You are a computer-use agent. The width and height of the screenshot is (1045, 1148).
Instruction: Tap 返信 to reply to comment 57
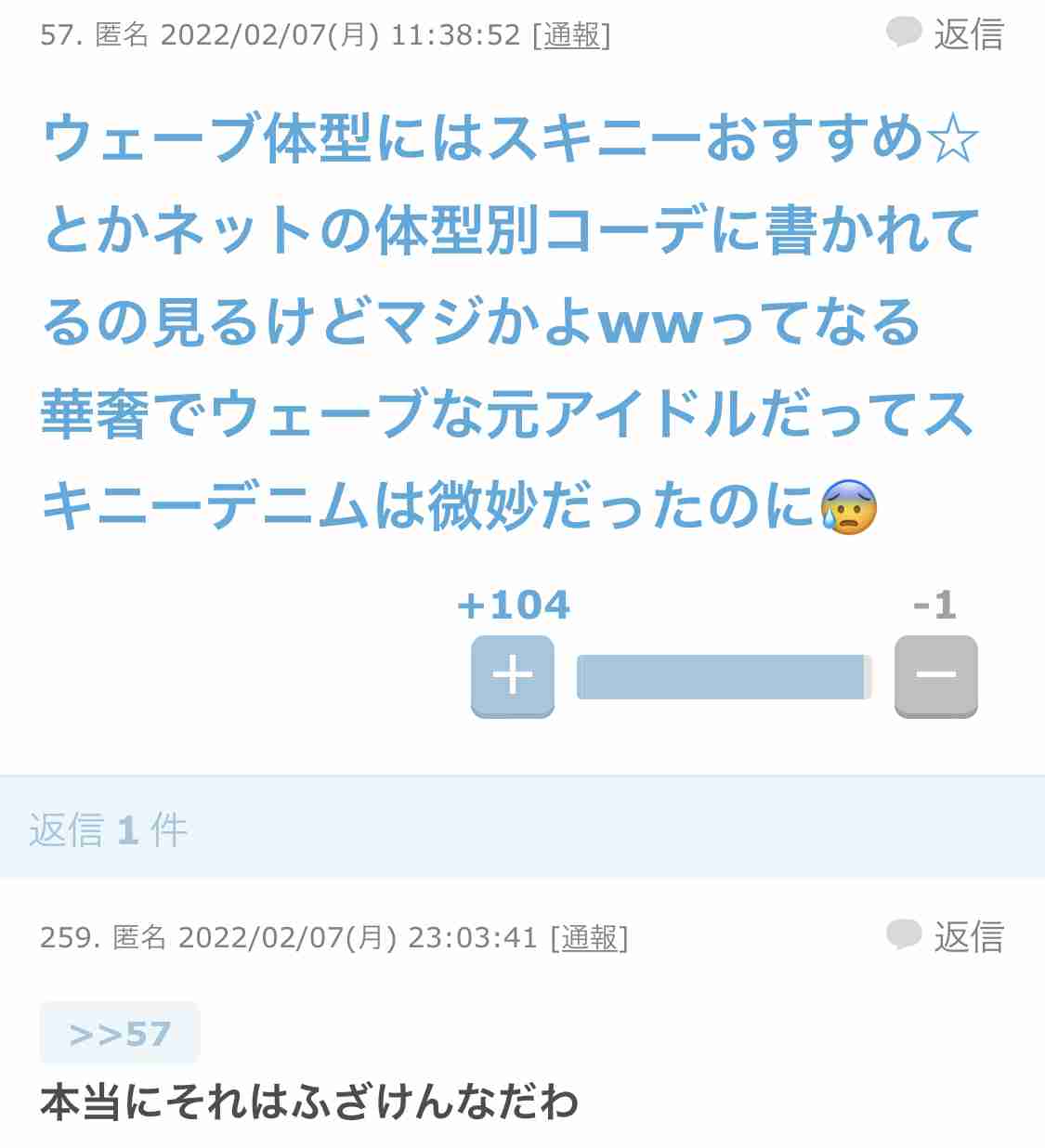[x=947, y=34]
